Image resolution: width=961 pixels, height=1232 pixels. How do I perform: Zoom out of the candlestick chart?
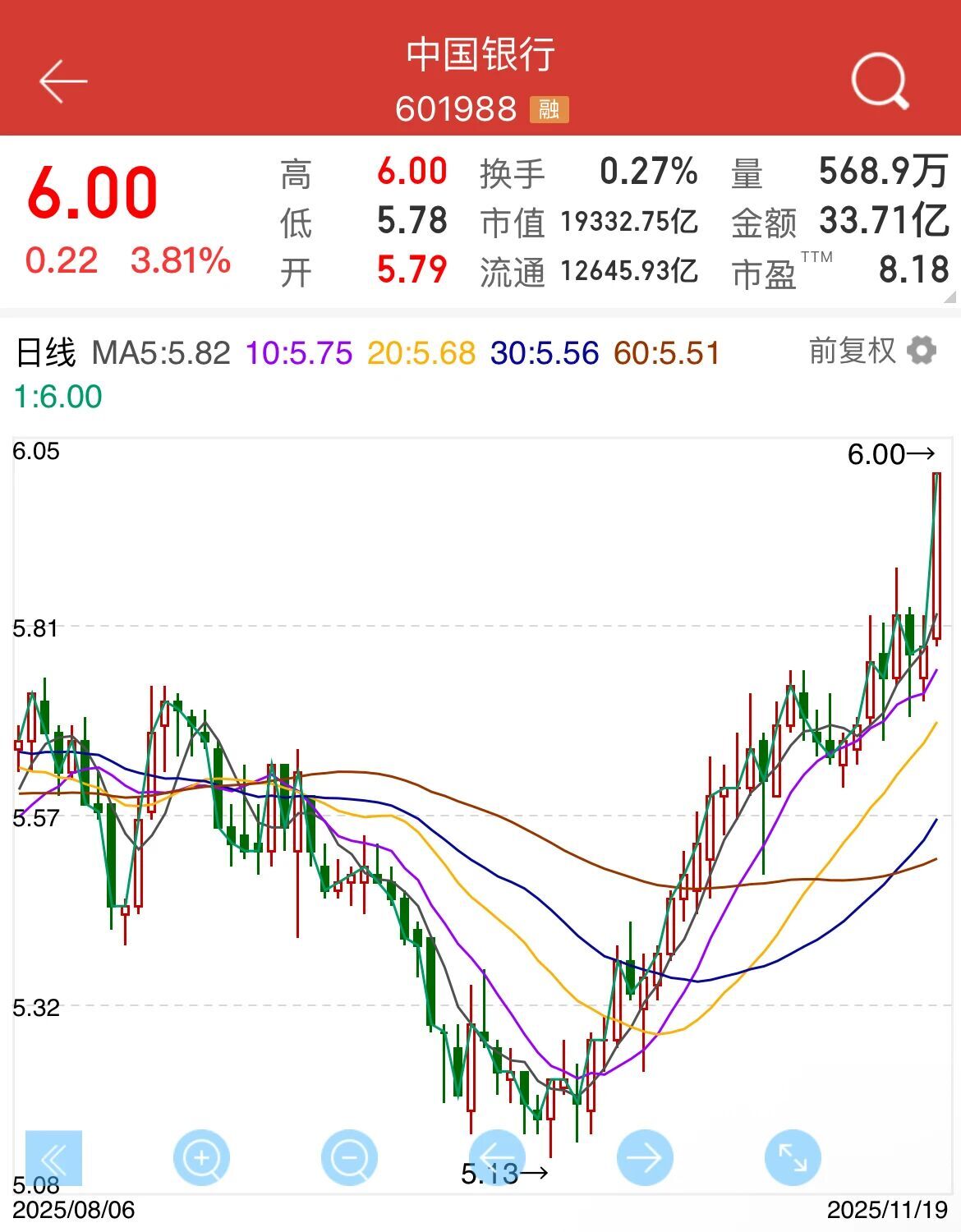coord(349,1158)
